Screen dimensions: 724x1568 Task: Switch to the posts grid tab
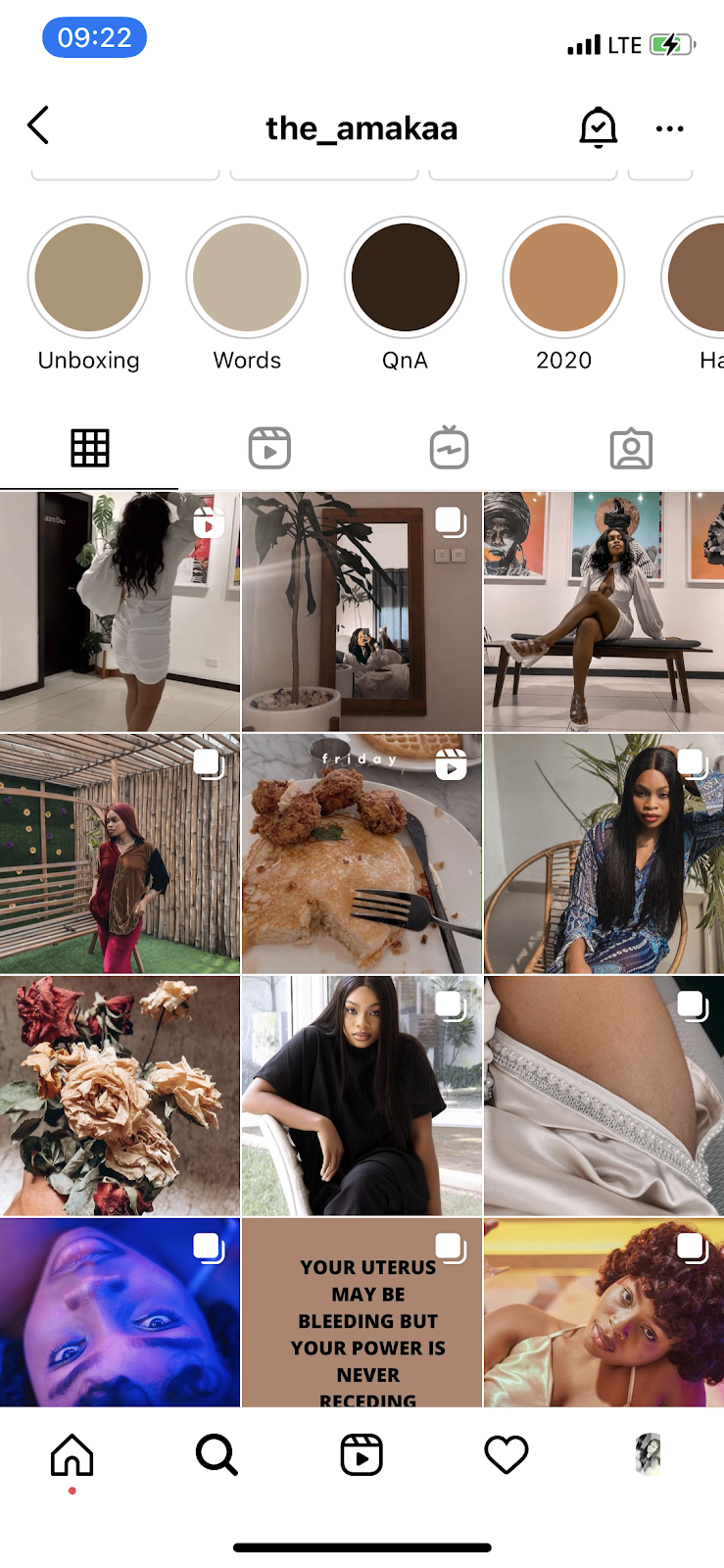click(x=90, y=449)
